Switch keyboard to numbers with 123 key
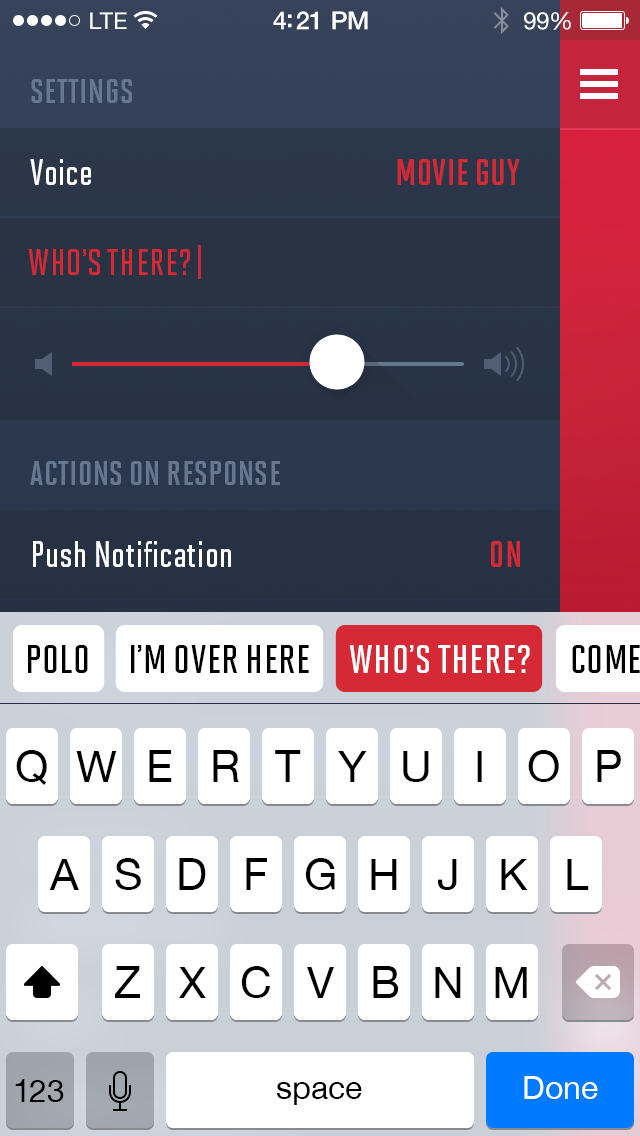This screenshot has height=1136, width=640. tap(40, 1089)
